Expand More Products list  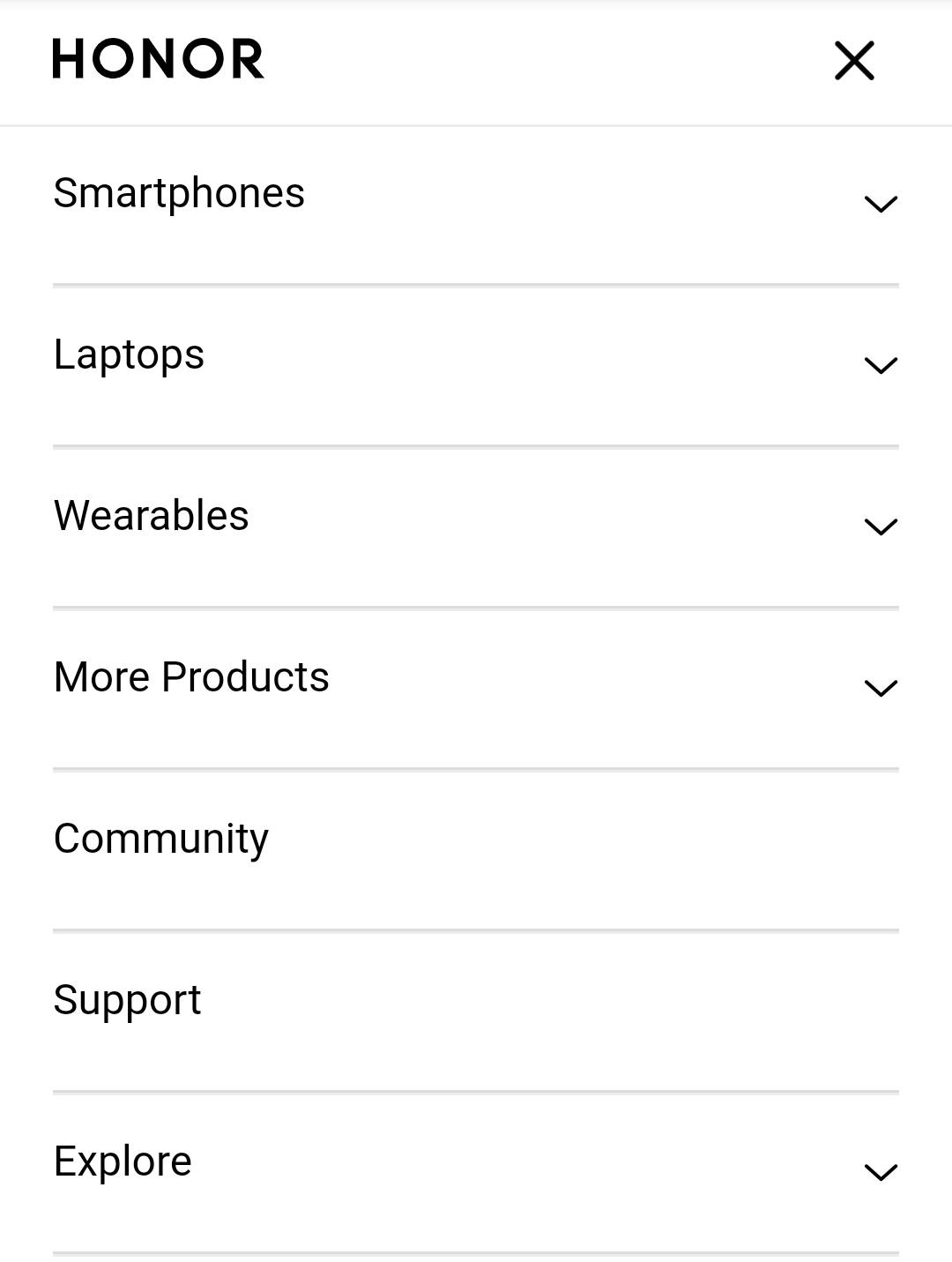coord(880,687)
